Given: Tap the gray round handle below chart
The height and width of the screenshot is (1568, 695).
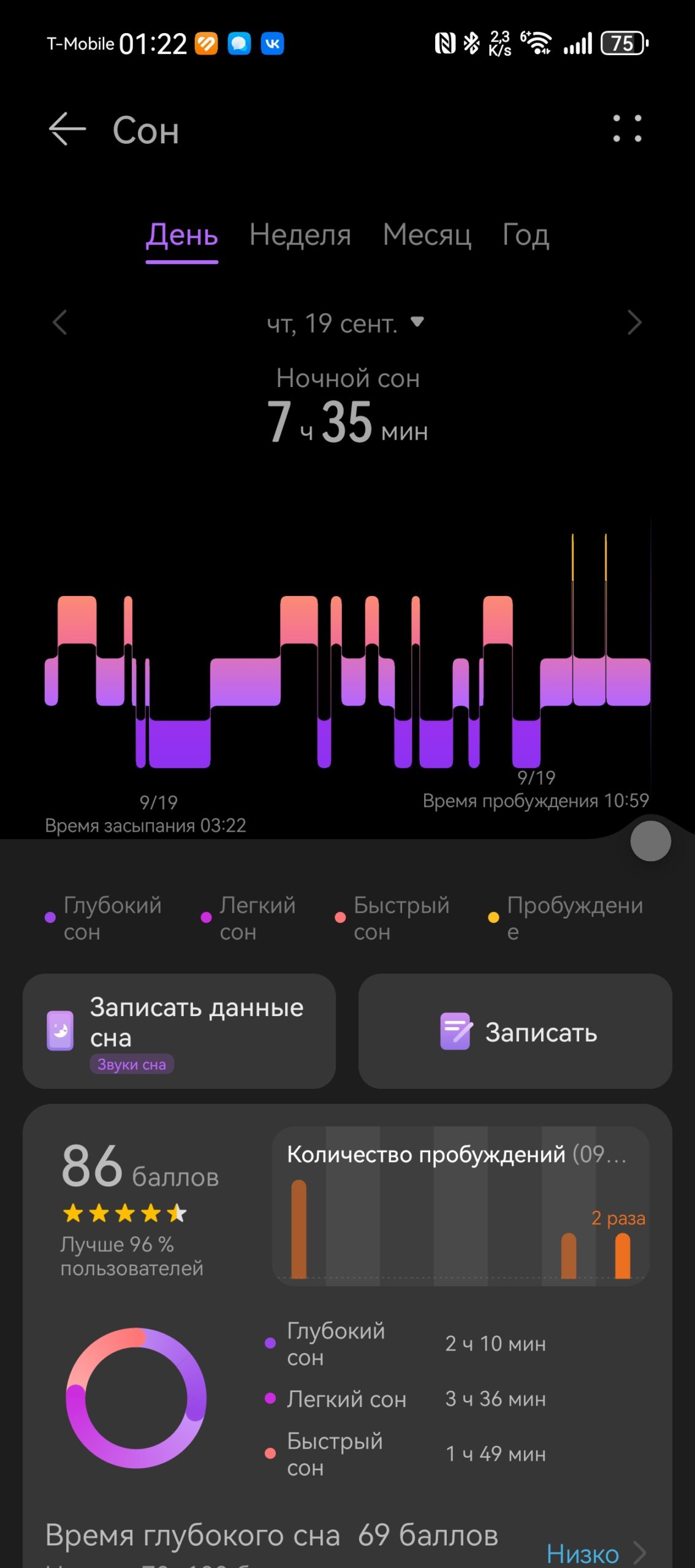Looking at the screenshot, I should (x=650, y=841).
